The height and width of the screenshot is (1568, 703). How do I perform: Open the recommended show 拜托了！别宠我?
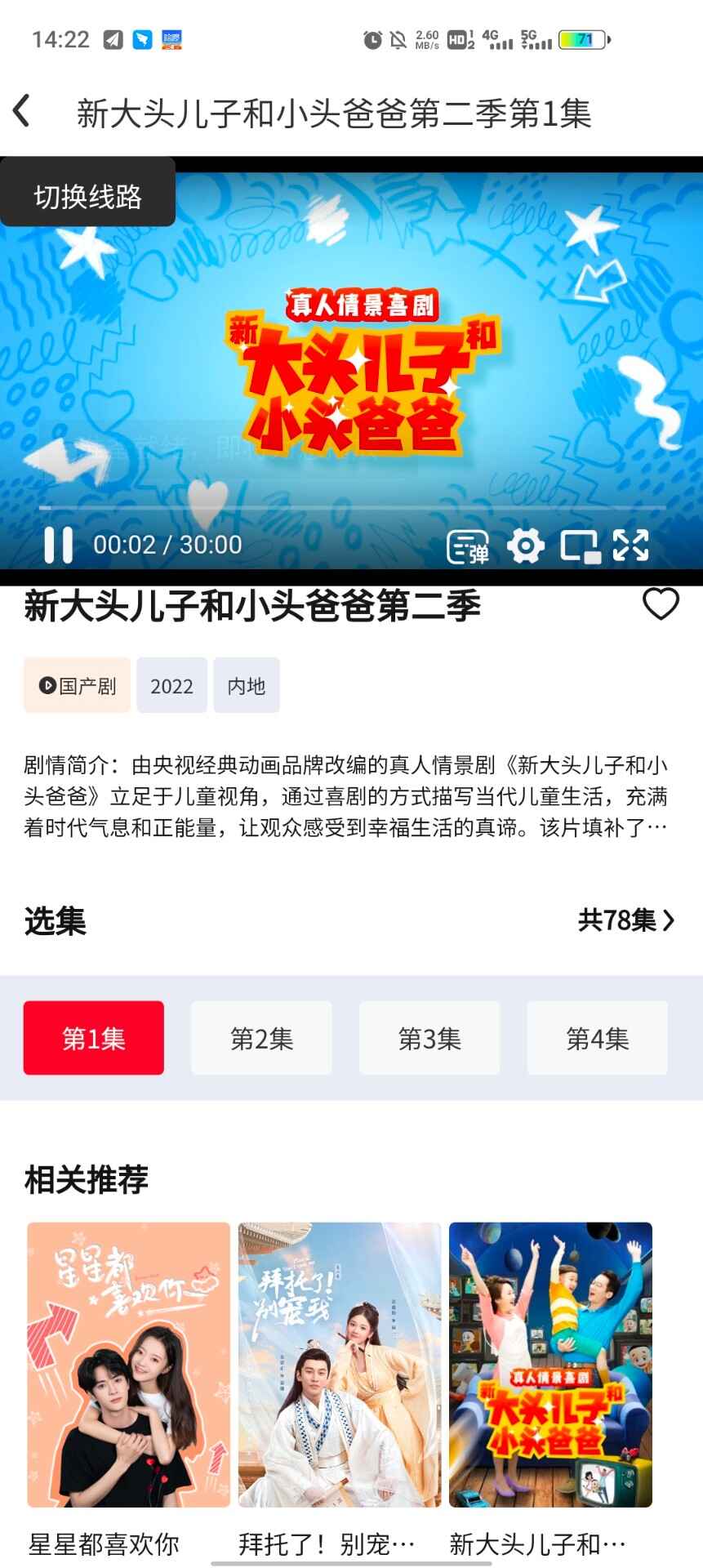pos(339,1364)
